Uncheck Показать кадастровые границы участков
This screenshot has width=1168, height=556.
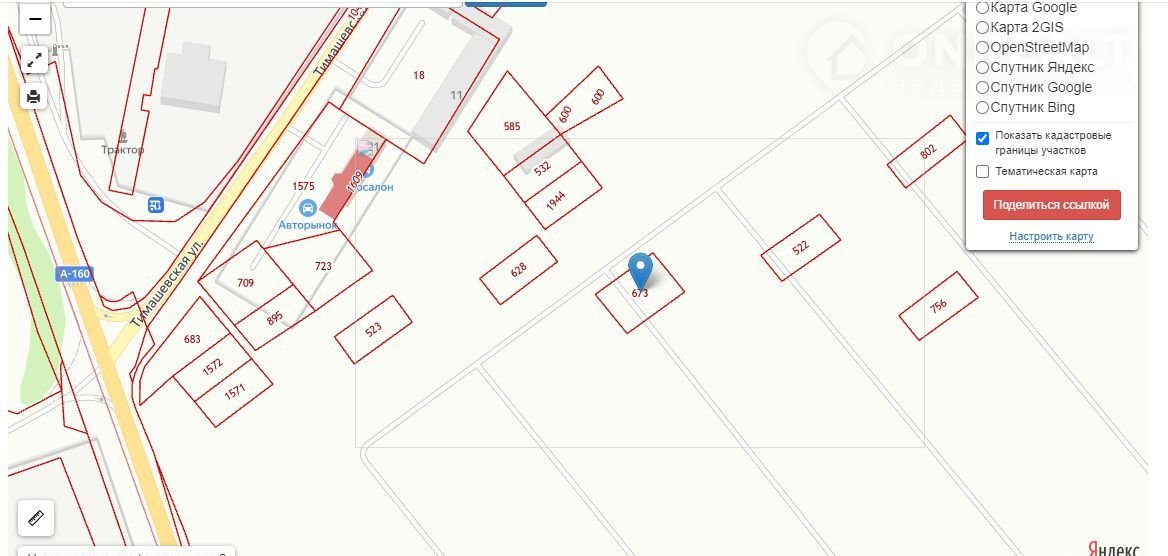[x=982, y=138]
